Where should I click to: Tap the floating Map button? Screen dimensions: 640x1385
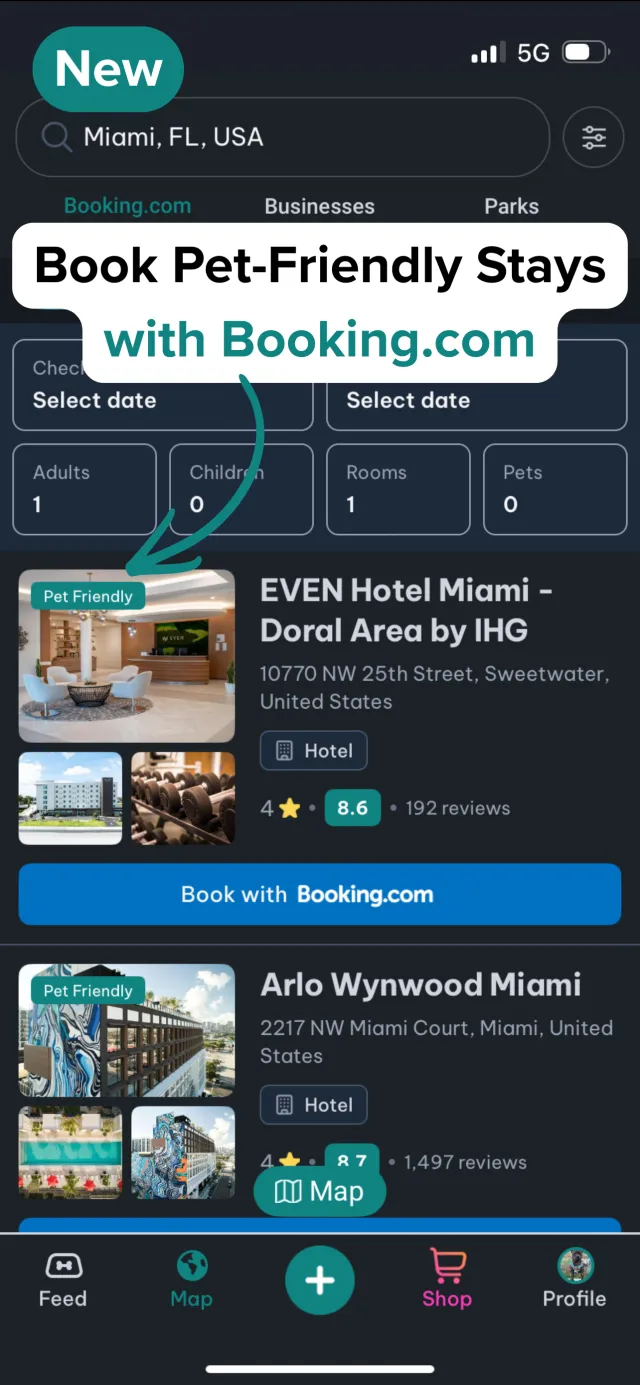point(319,1191)
